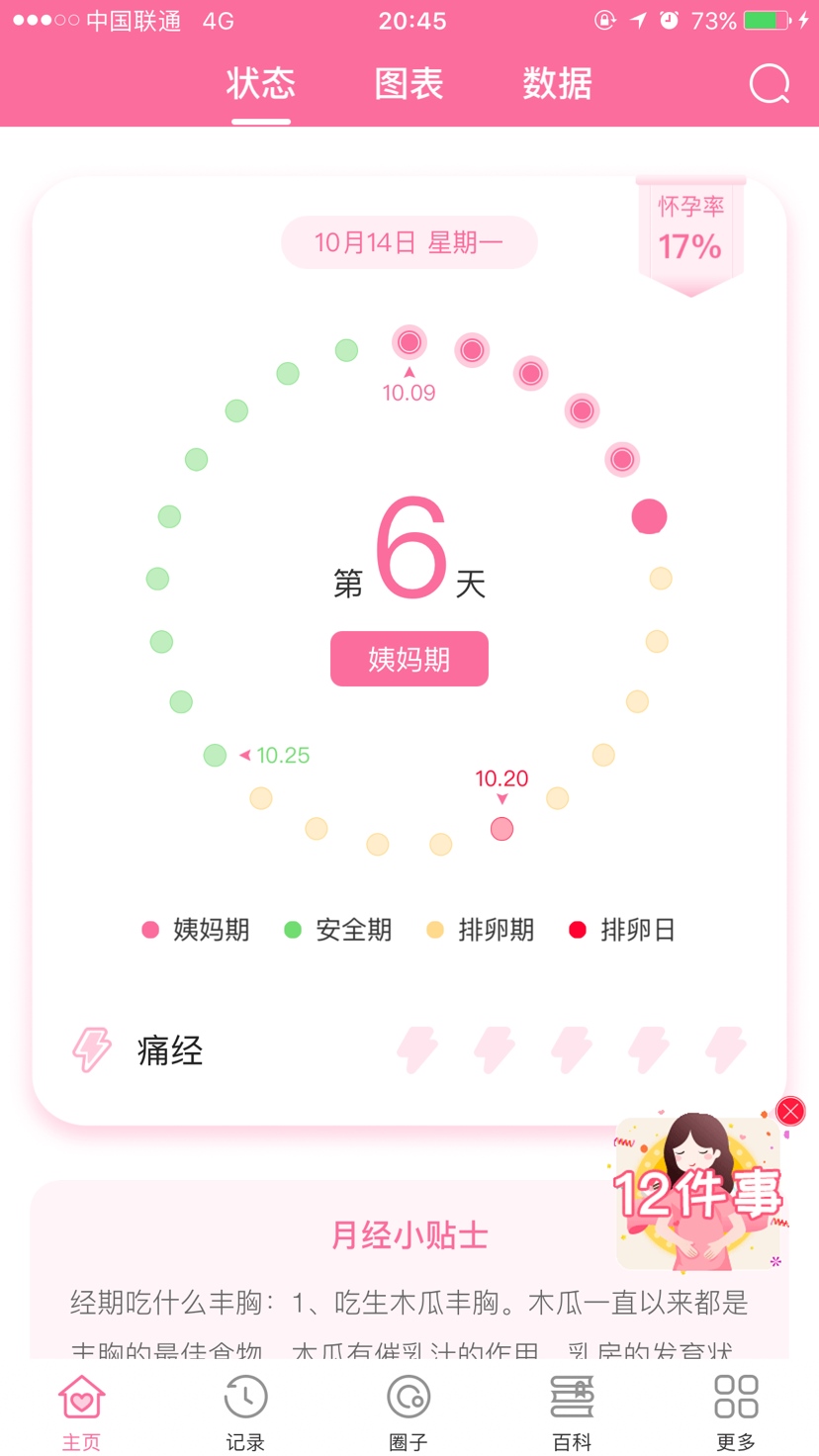Open the 百科 tab
This screenshot has height=1456, width=819.
(x=572, y=1410)
